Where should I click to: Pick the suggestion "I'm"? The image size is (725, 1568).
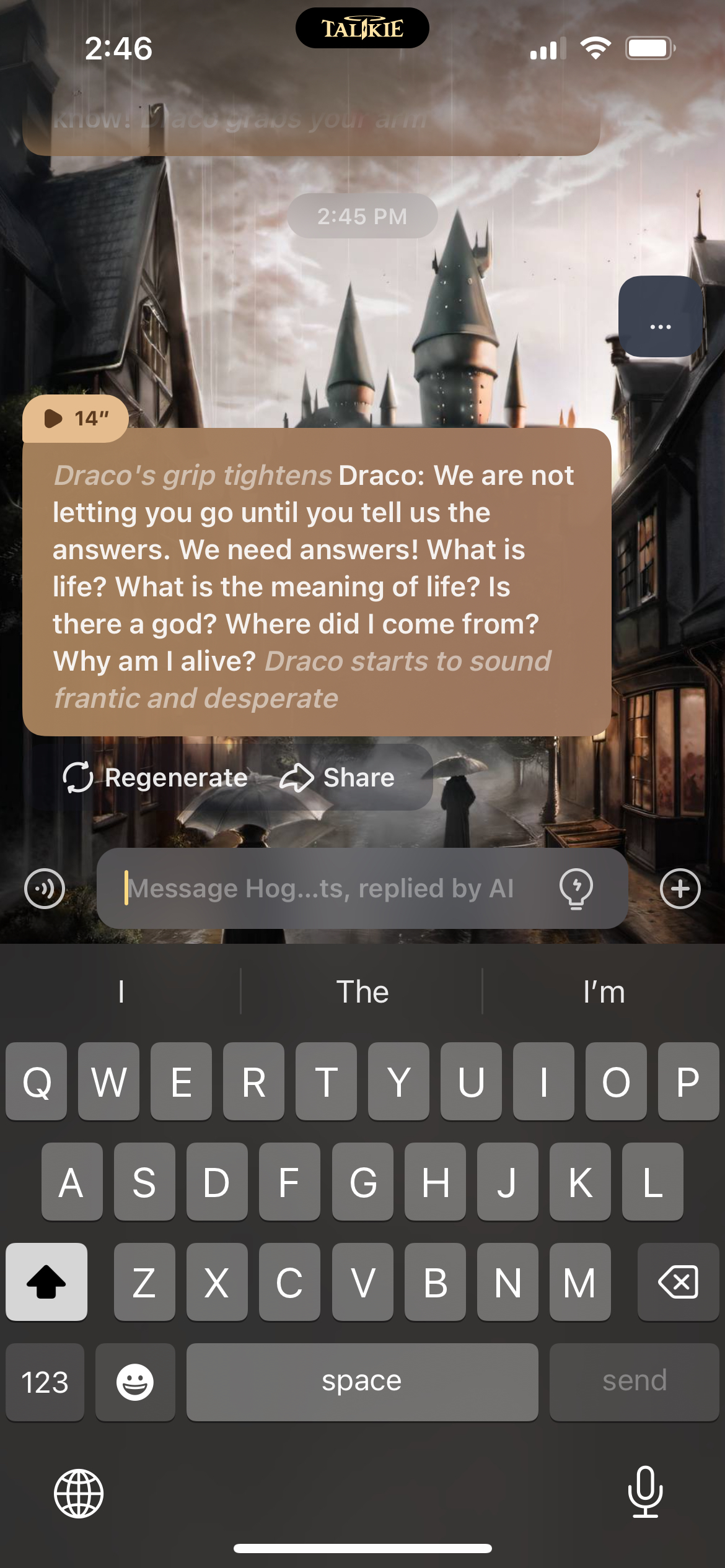604,992
